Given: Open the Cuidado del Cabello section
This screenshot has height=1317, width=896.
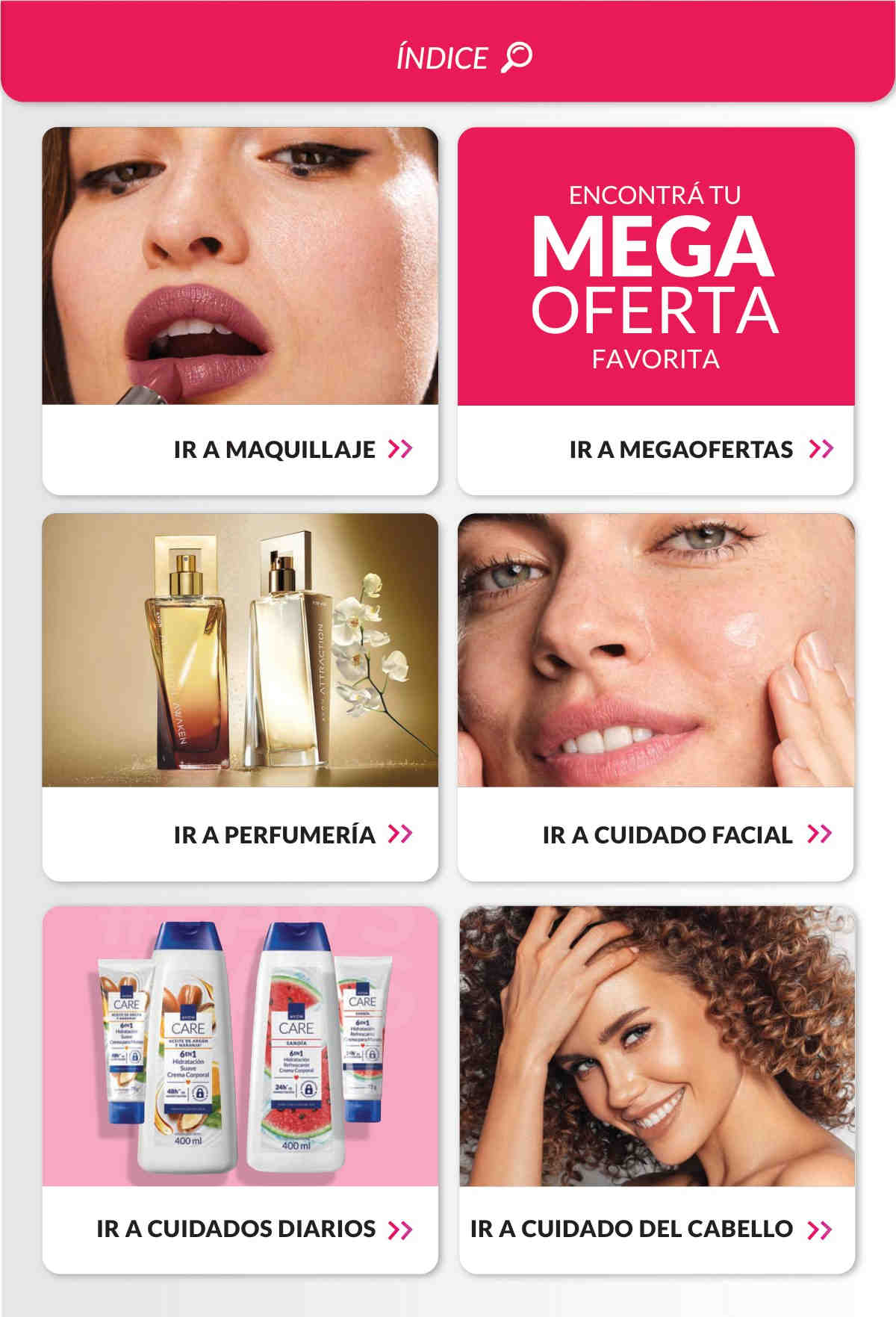Looking at the screenshot, I should [650, 1229].
